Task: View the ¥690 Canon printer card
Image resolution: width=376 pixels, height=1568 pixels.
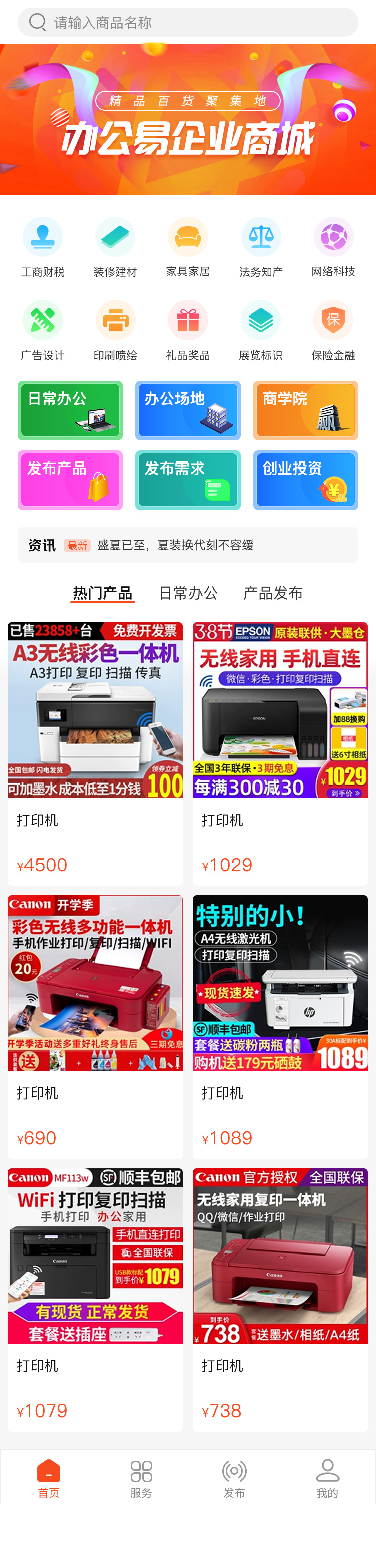Action: point(95,1026)
